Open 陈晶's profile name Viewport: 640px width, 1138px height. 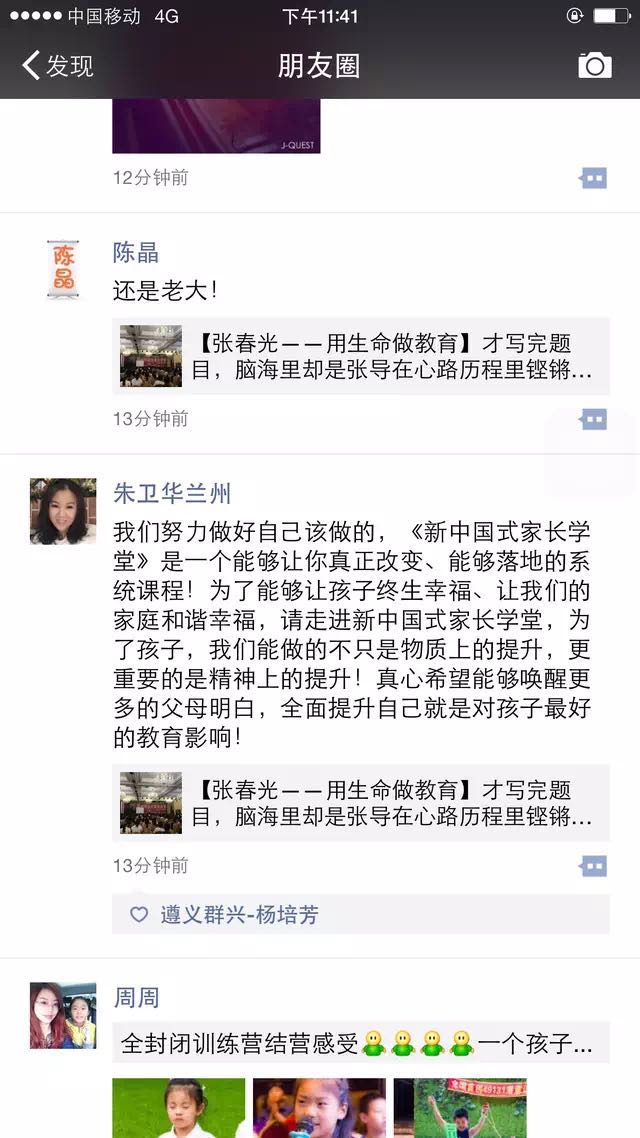click(136, 252)
